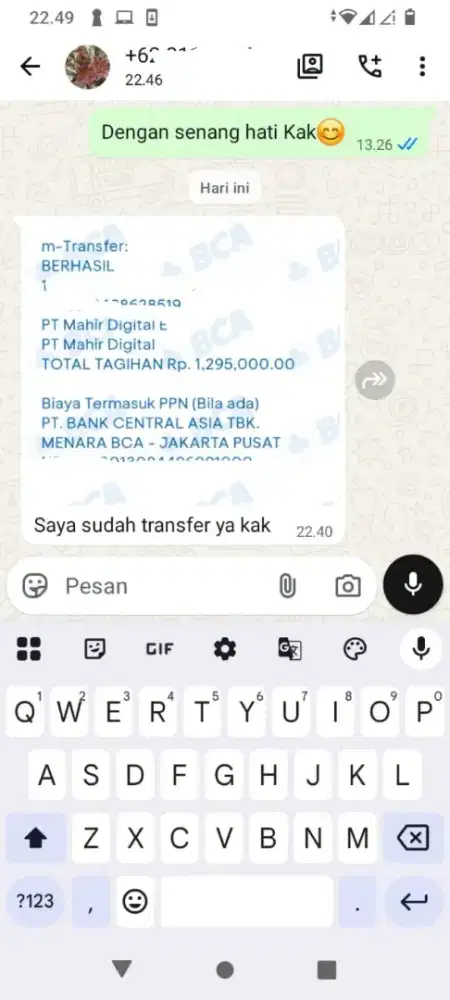Forward the BCA transfer receipt image
450x1000 pixels.
tap(375, 380)
